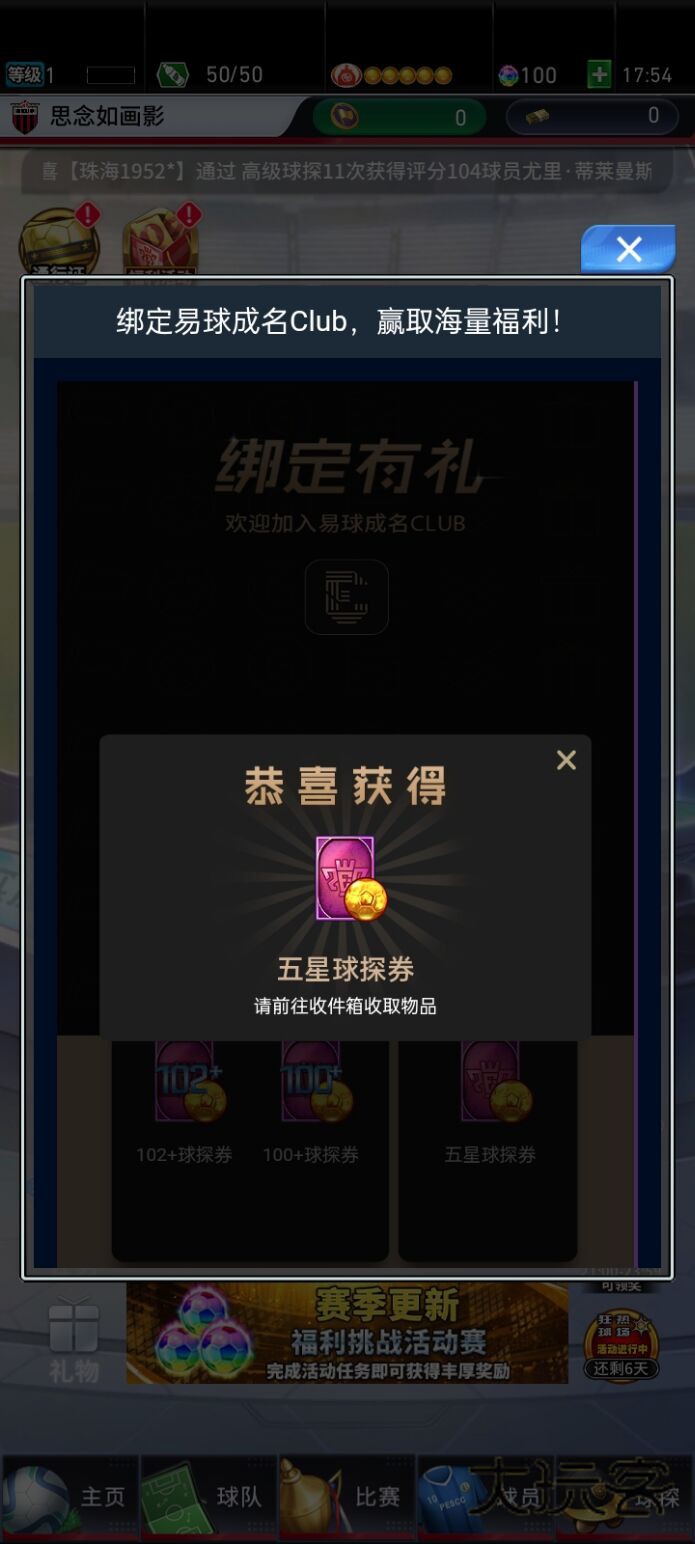Open the 球员 tab
This screenshot has height=1544, width=695.
coord(485,1497)
